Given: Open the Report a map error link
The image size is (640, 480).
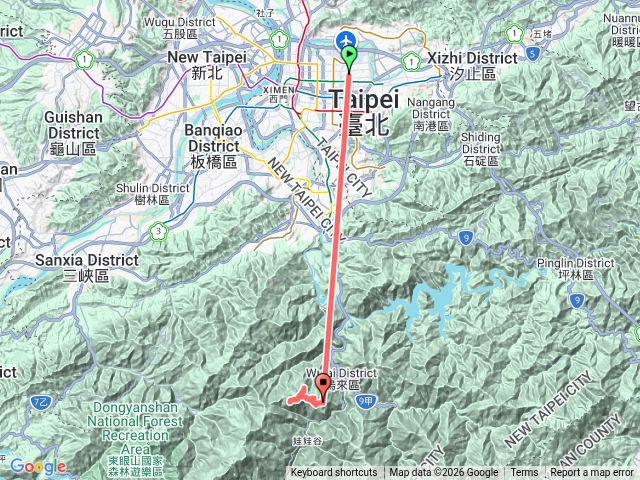Looking at the screenshot, I should tap(592, 473).
